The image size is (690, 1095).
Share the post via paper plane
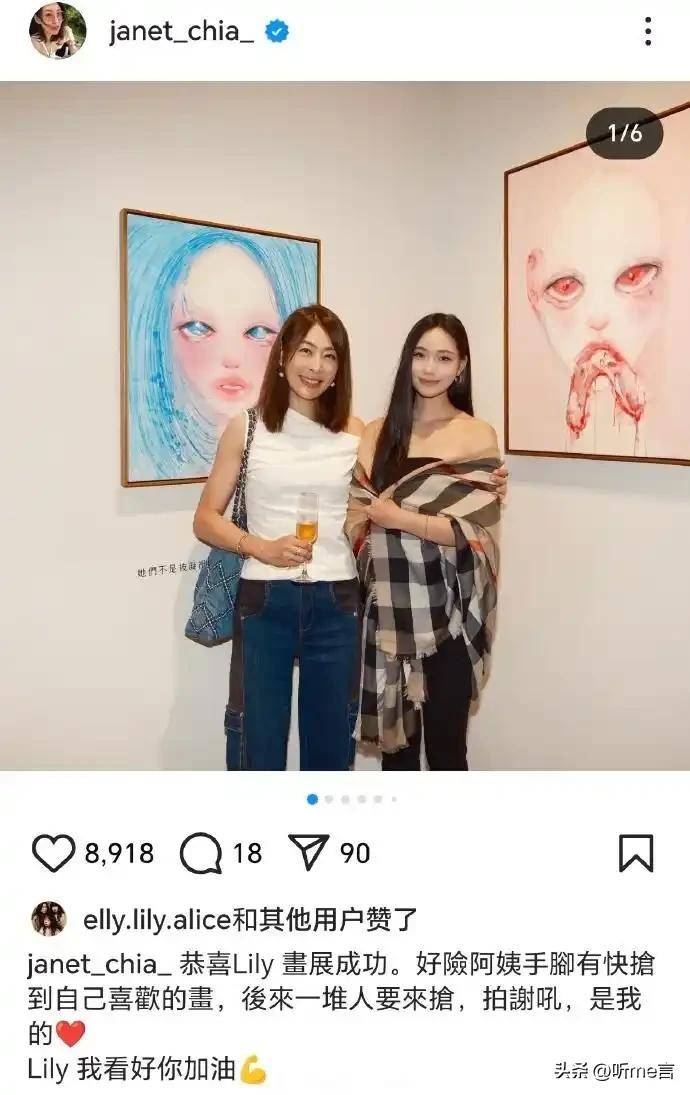coord(308,853)
